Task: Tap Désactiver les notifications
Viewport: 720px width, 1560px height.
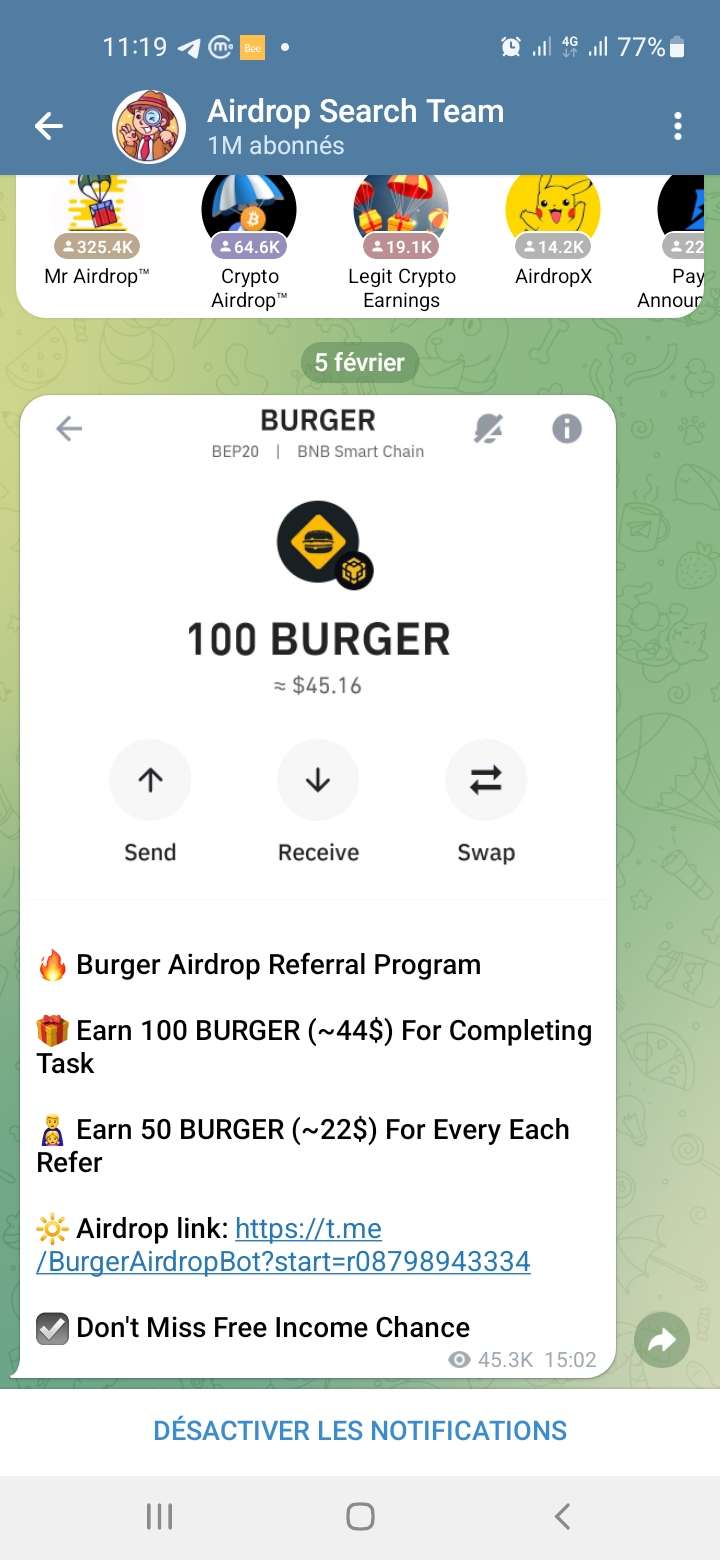Action: click(x=360, y=1431)
